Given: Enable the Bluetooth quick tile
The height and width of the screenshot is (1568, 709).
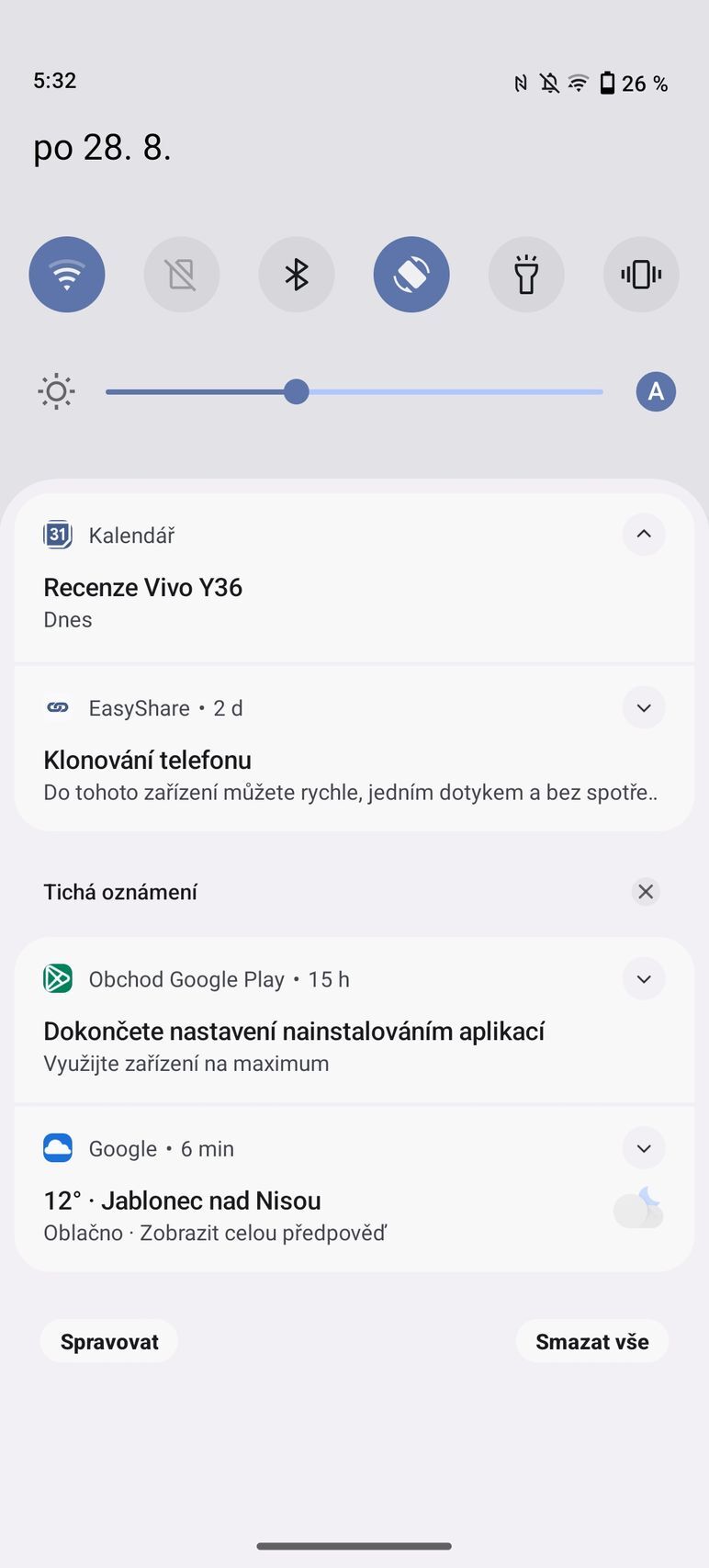Looking at the screenshot, I should pyautogui.click(x=297, y=275).
